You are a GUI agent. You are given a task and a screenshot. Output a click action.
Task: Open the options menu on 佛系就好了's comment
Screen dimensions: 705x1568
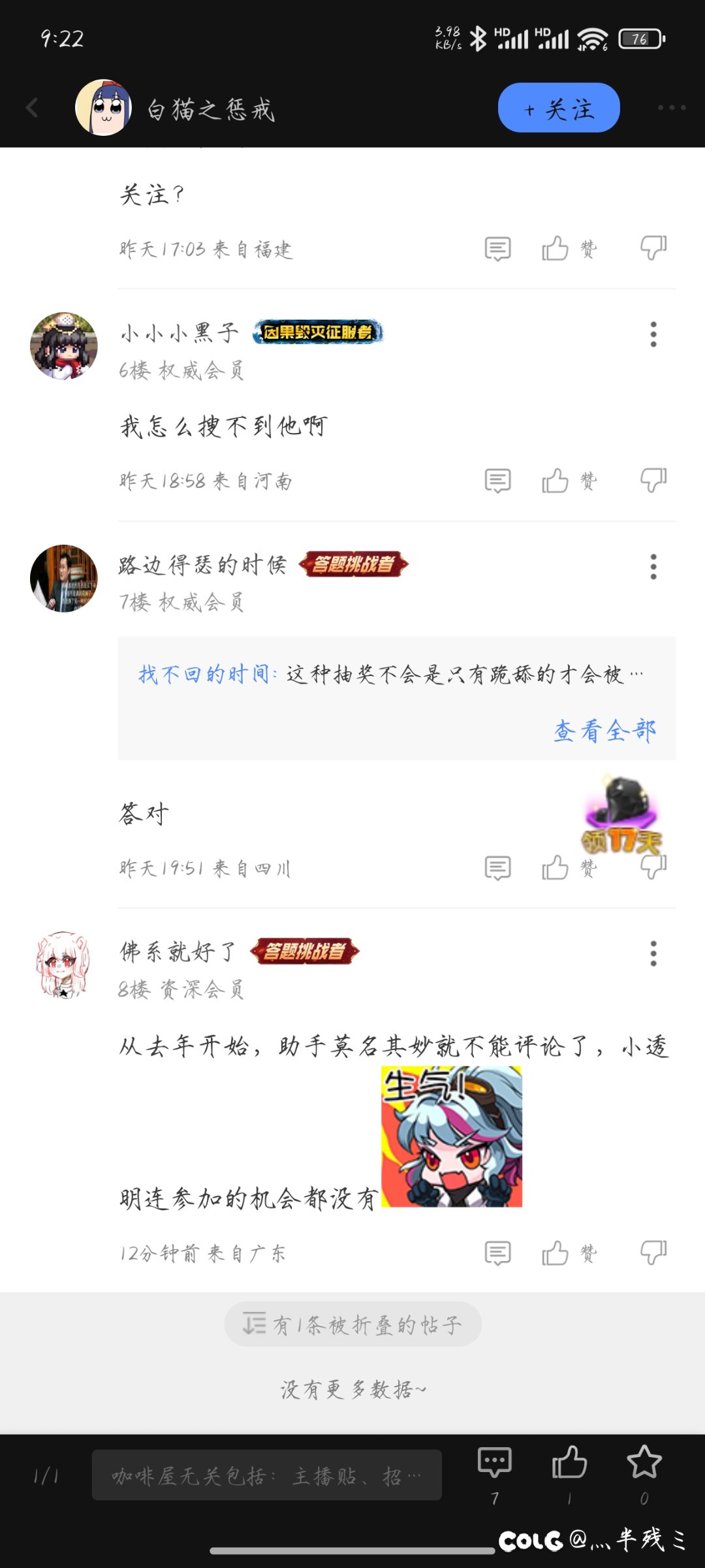point(653,953)
